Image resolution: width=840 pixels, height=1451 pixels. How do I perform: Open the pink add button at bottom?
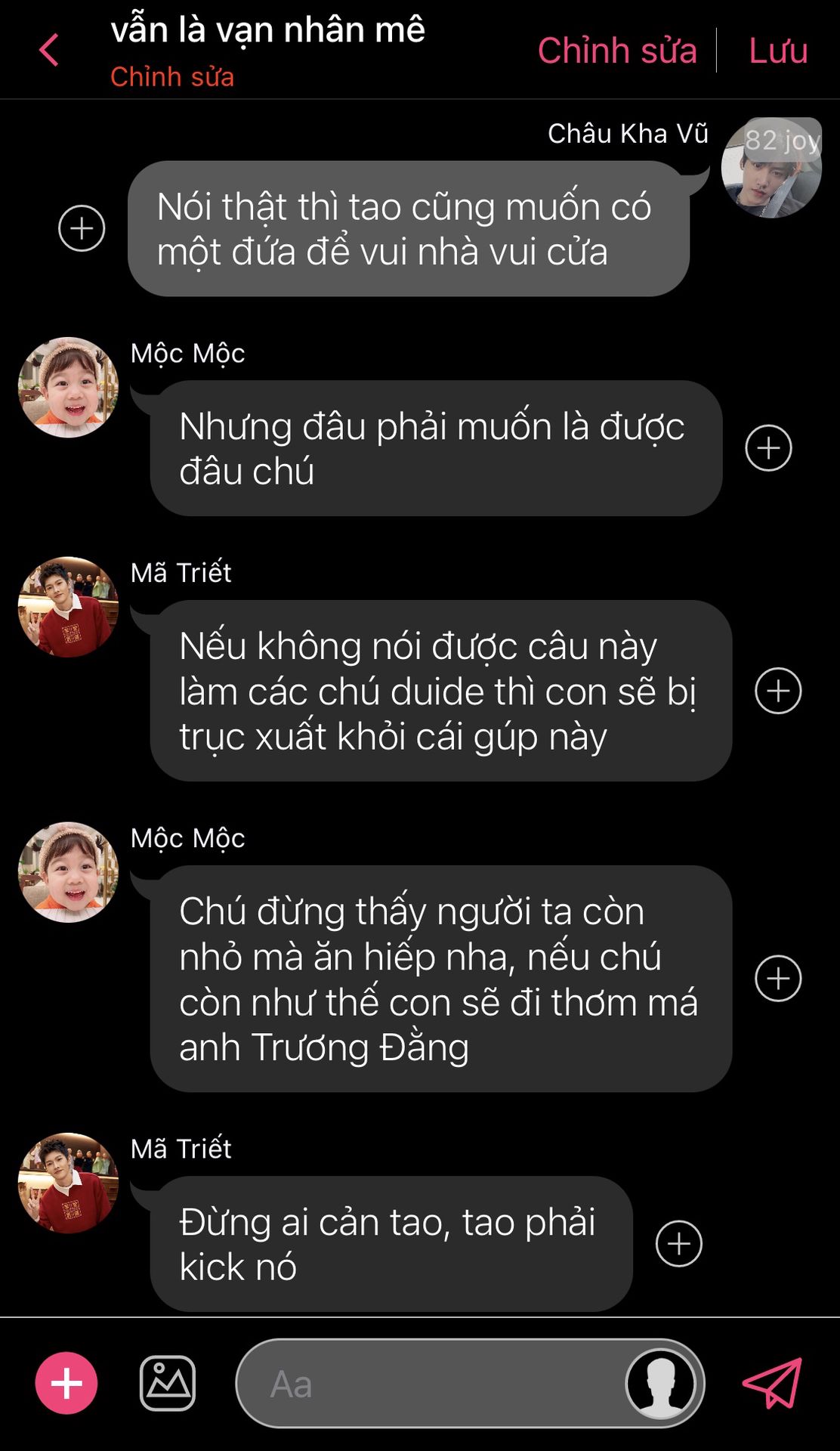66,1383
